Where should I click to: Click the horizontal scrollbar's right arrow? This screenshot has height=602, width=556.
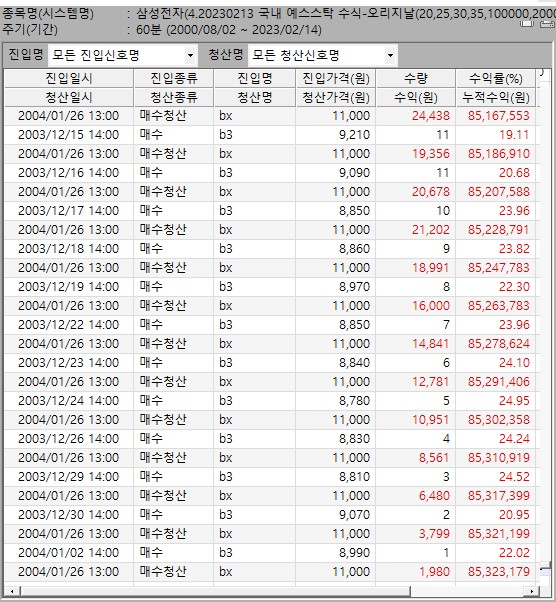[x=531, y=591]
